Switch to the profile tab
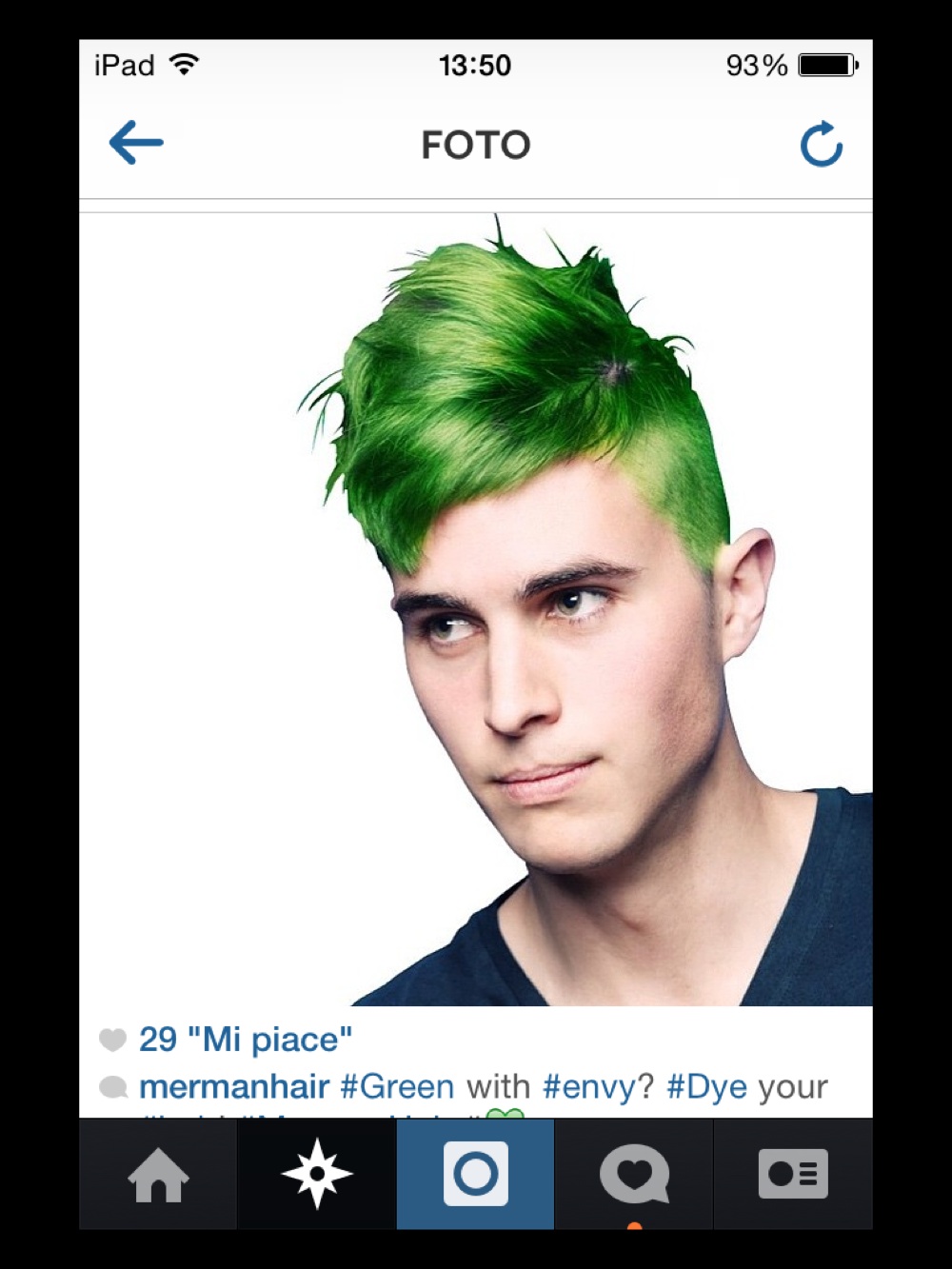Viewport: 952px width, 1269px height. 793,1174
